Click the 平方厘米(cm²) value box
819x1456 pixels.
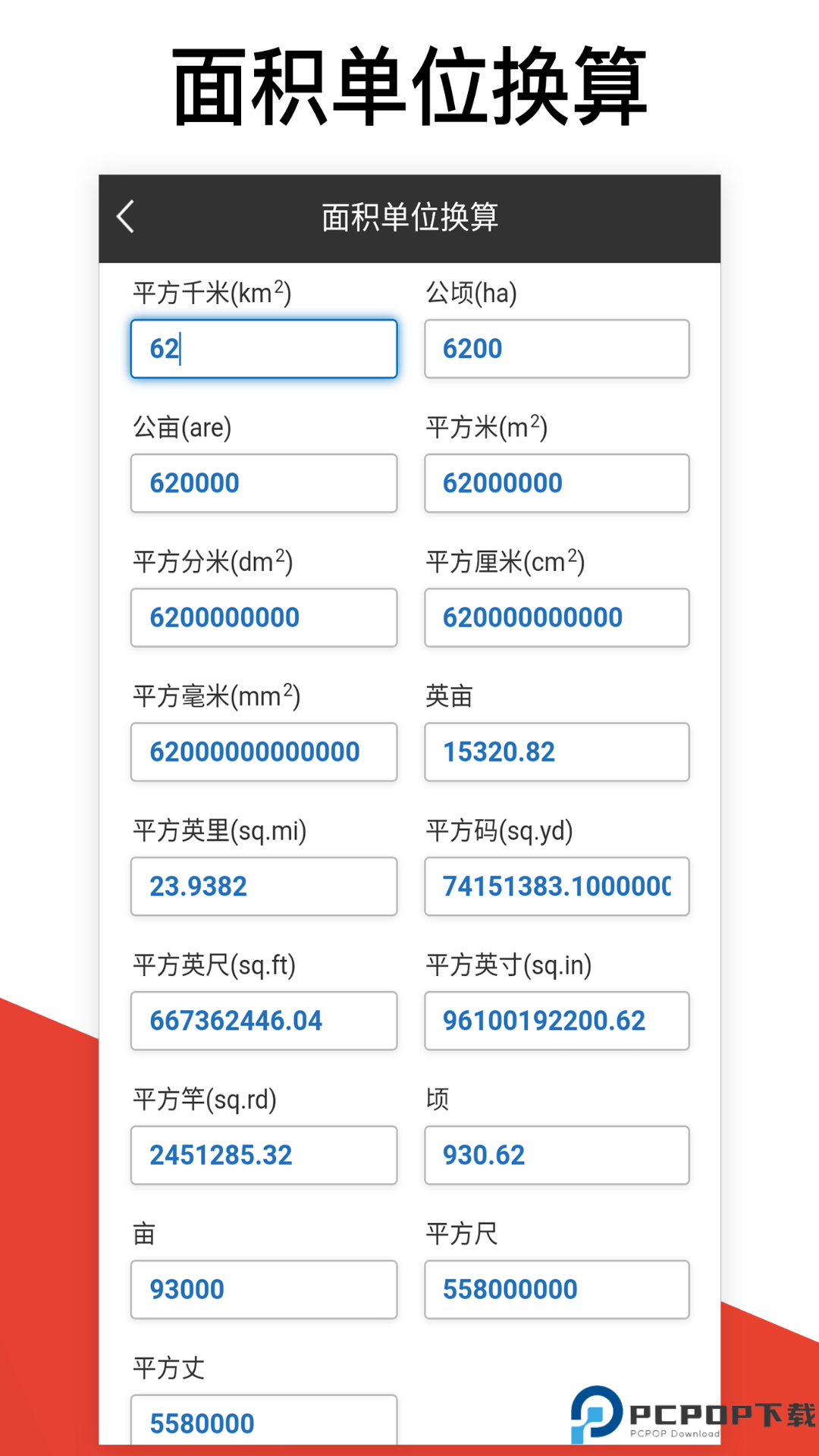tap(556, 617)
